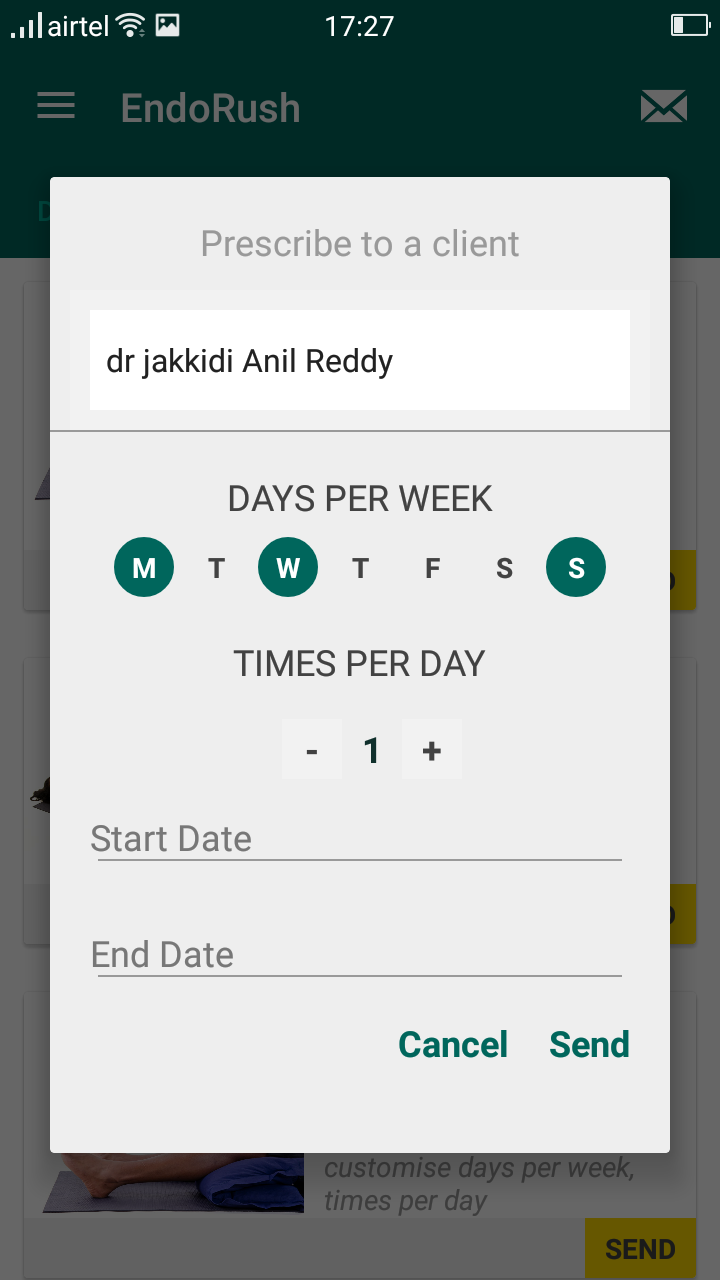This screenshot has height=1280, width=720.
Task: Enable Thursday in days per week
Action: [360, 568]
